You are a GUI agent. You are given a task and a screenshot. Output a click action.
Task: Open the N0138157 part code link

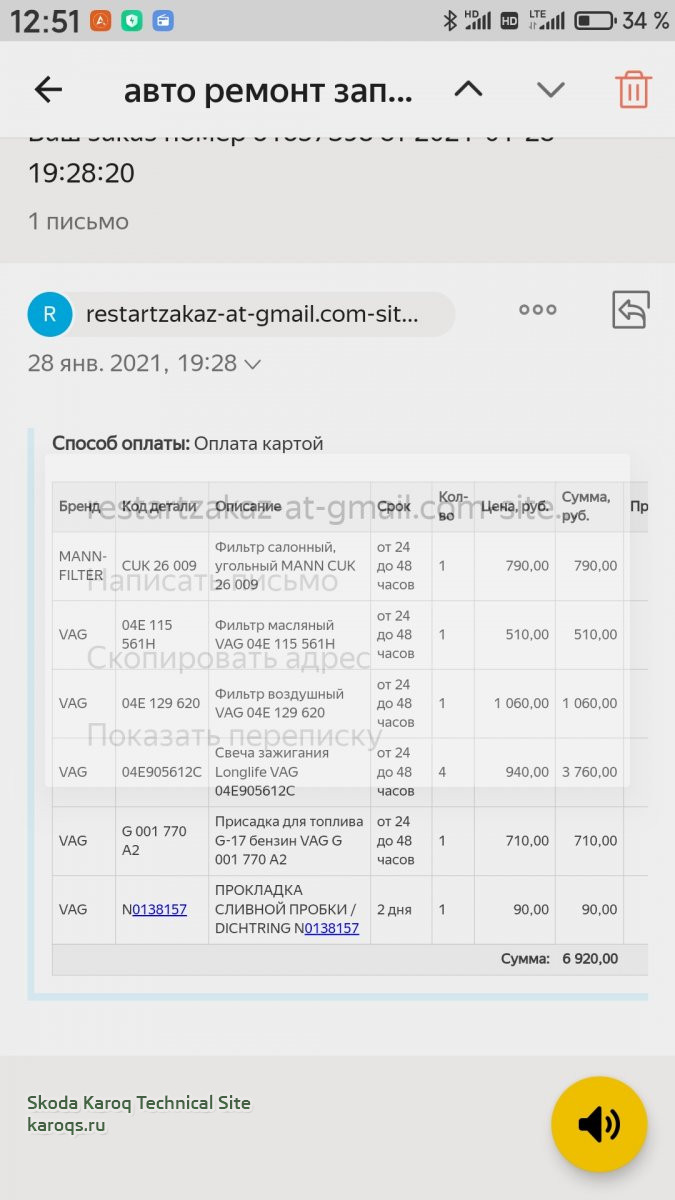point(159,909)
